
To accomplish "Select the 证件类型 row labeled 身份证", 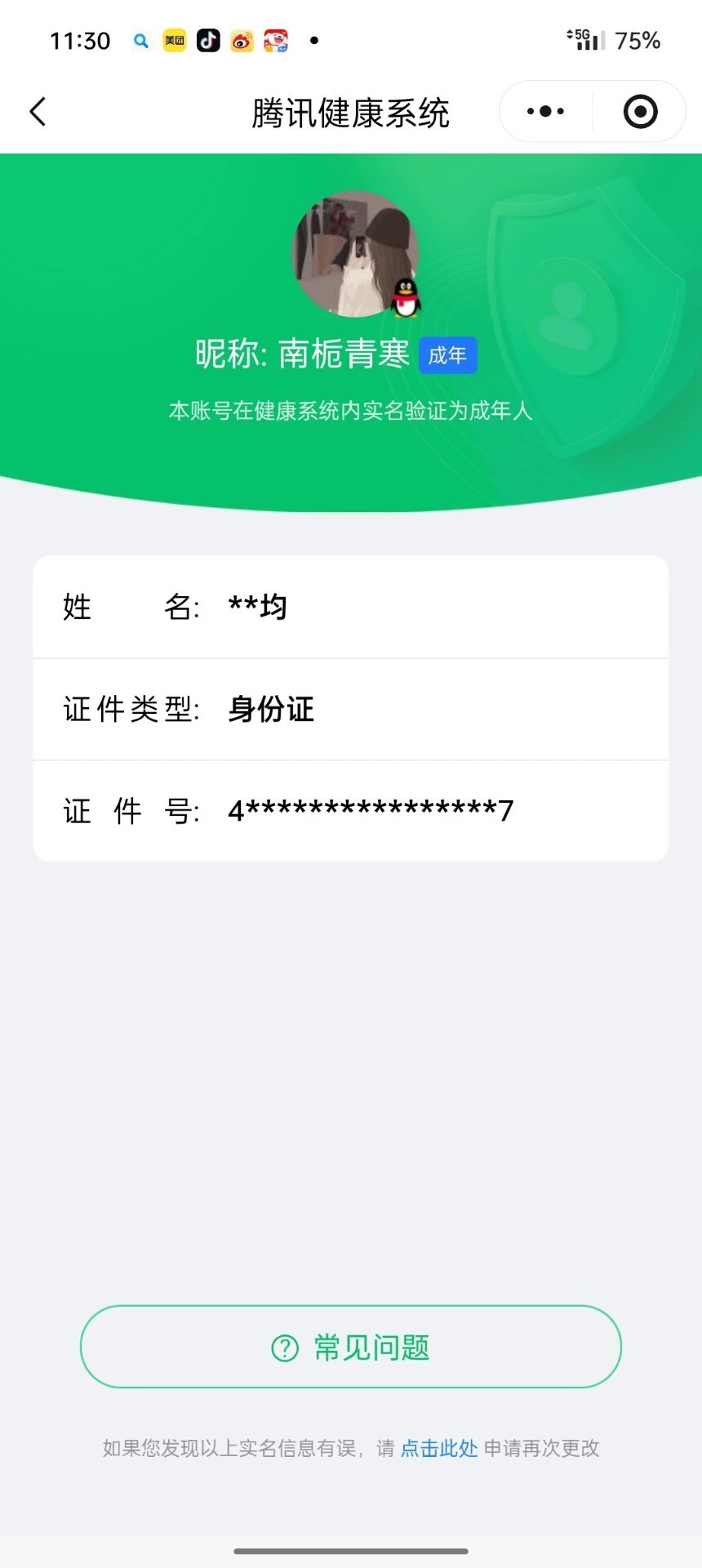I will [351, 709].
